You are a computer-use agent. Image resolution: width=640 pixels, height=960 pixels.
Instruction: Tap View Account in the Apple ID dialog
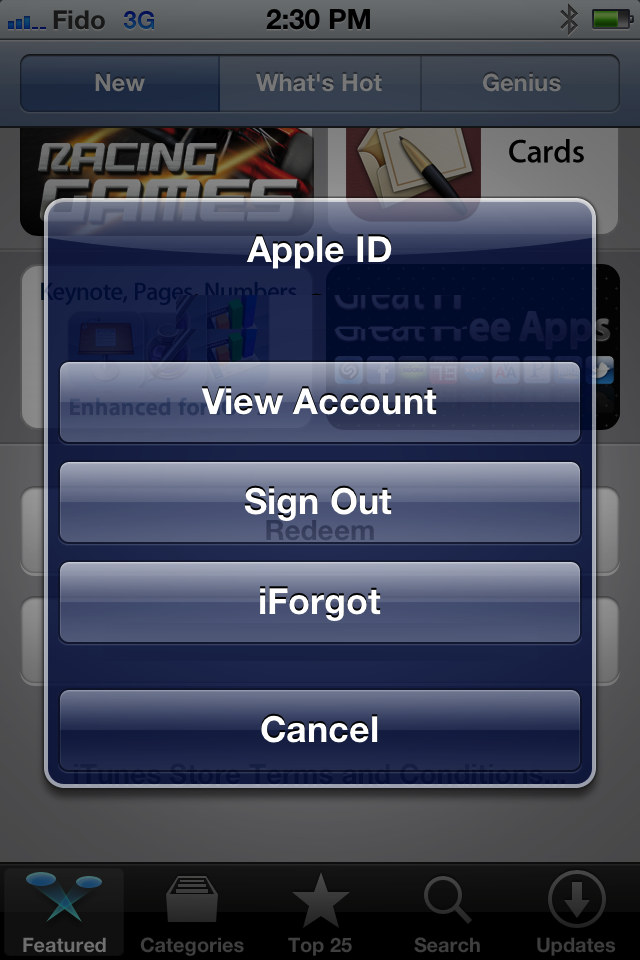pyautogui.click(x=320, y=402)
